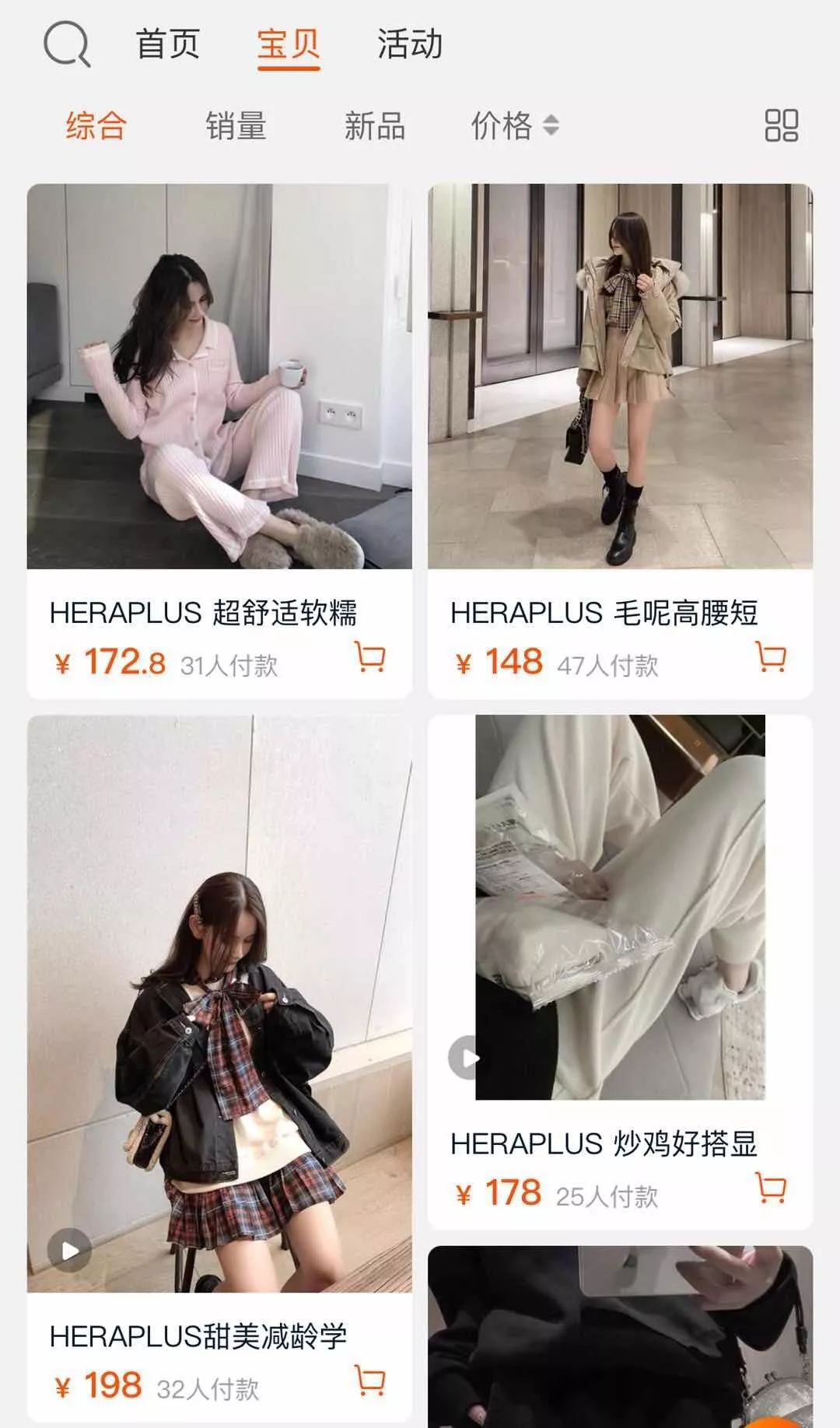This screenshot has height=1428, width=840.
Task: Play the video on the 甜美减龄学 item
Action: click(70, 1250)
